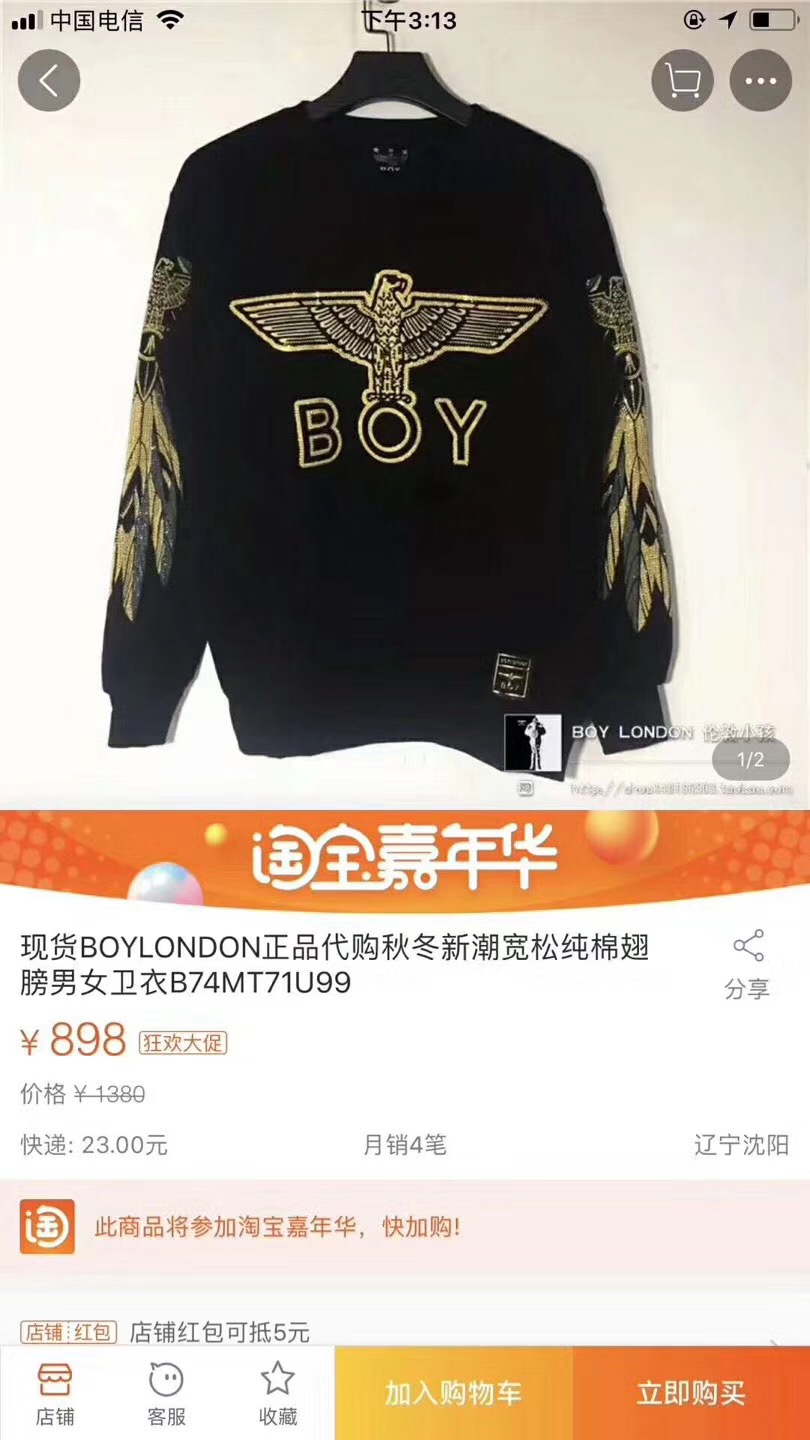Tap 加入购物车 to add to cart
This screenshot has width=810, height=1440.
[454, 1393]
